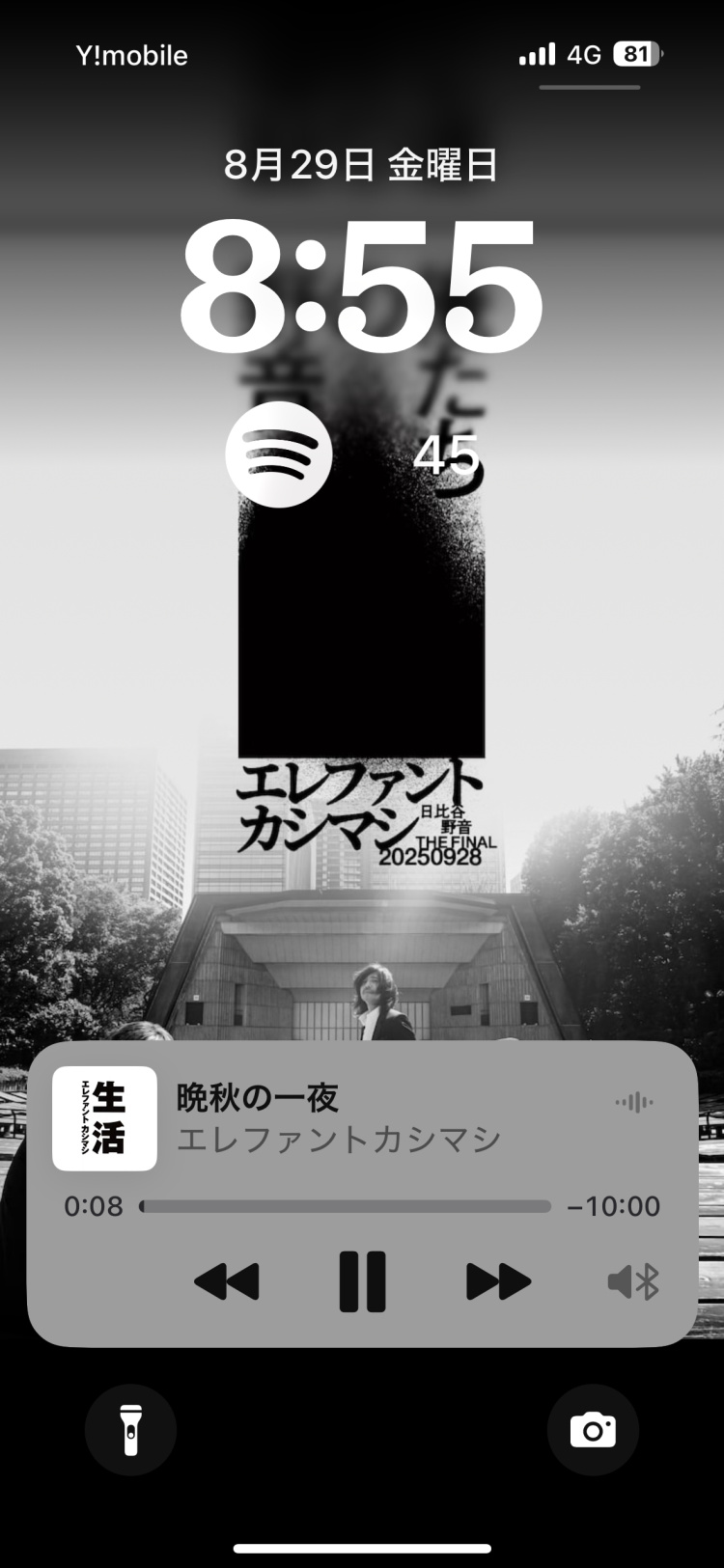Image resolution: width=724 pixels, height=1568 pixels.
Task: Pause the playing song 晩秋の一夜
Action: click(362, 1281)
